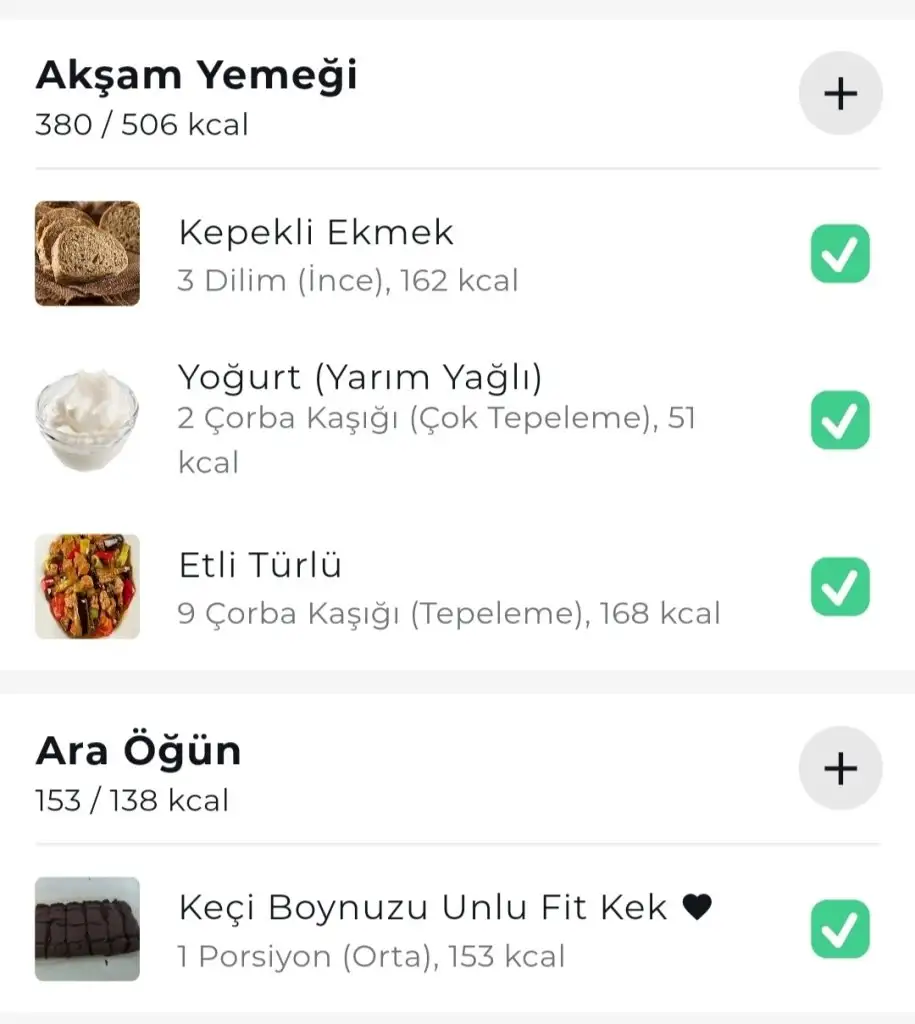Uncheck Etli Türlü
This screenshot has width=915, height=1024.
[x=840, y=587]
